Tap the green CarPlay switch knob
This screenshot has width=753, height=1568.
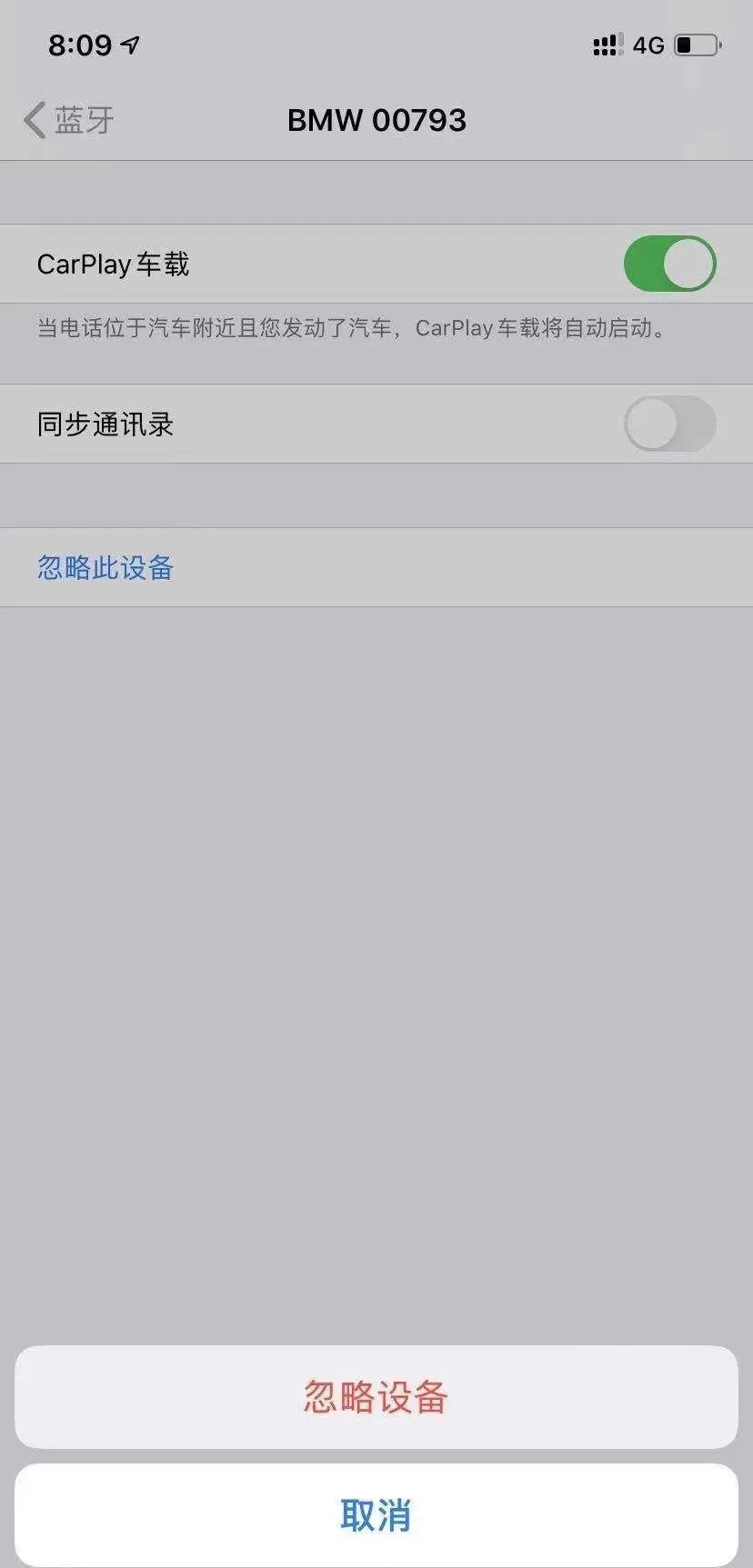click(x=687, y=263)
